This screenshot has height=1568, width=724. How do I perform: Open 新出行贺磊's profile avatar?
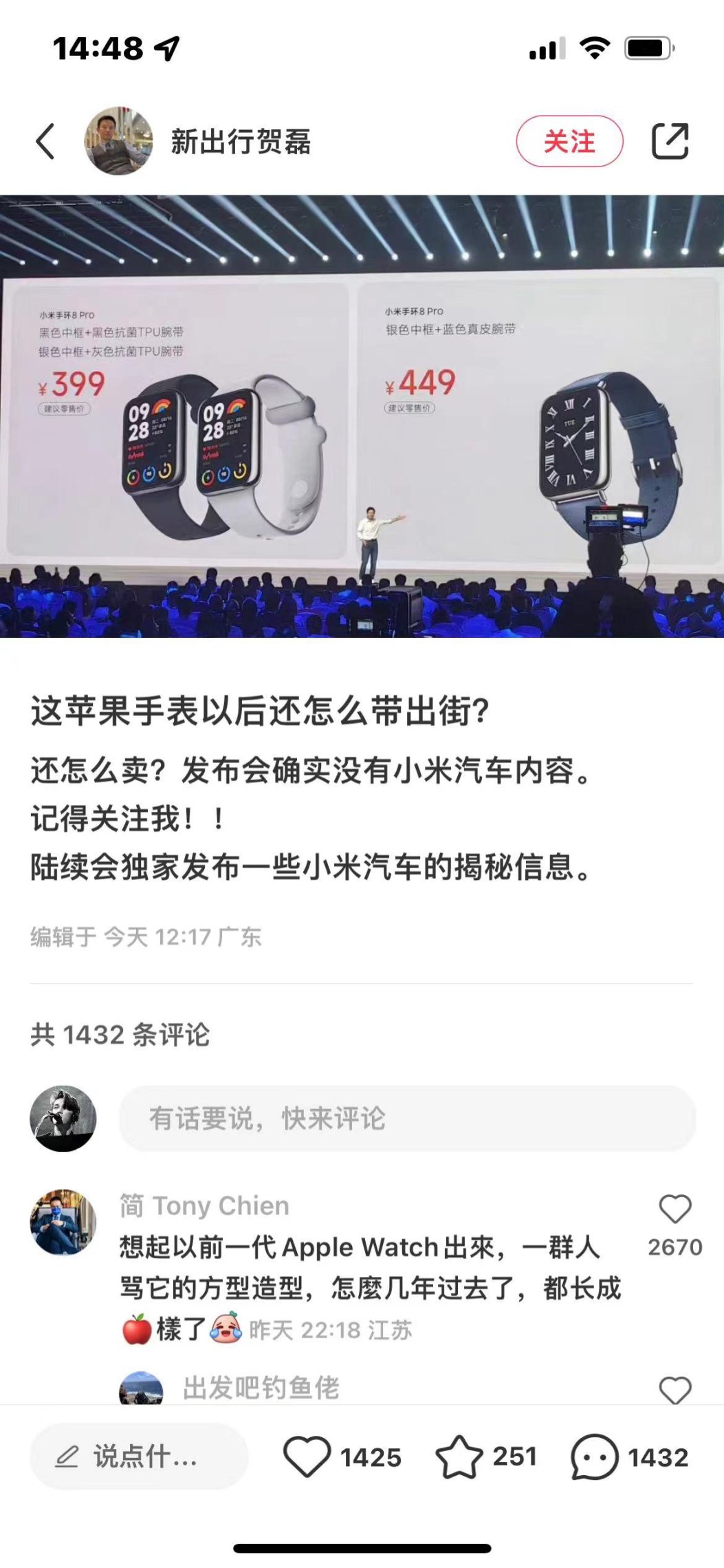click(x=118, y=141)
